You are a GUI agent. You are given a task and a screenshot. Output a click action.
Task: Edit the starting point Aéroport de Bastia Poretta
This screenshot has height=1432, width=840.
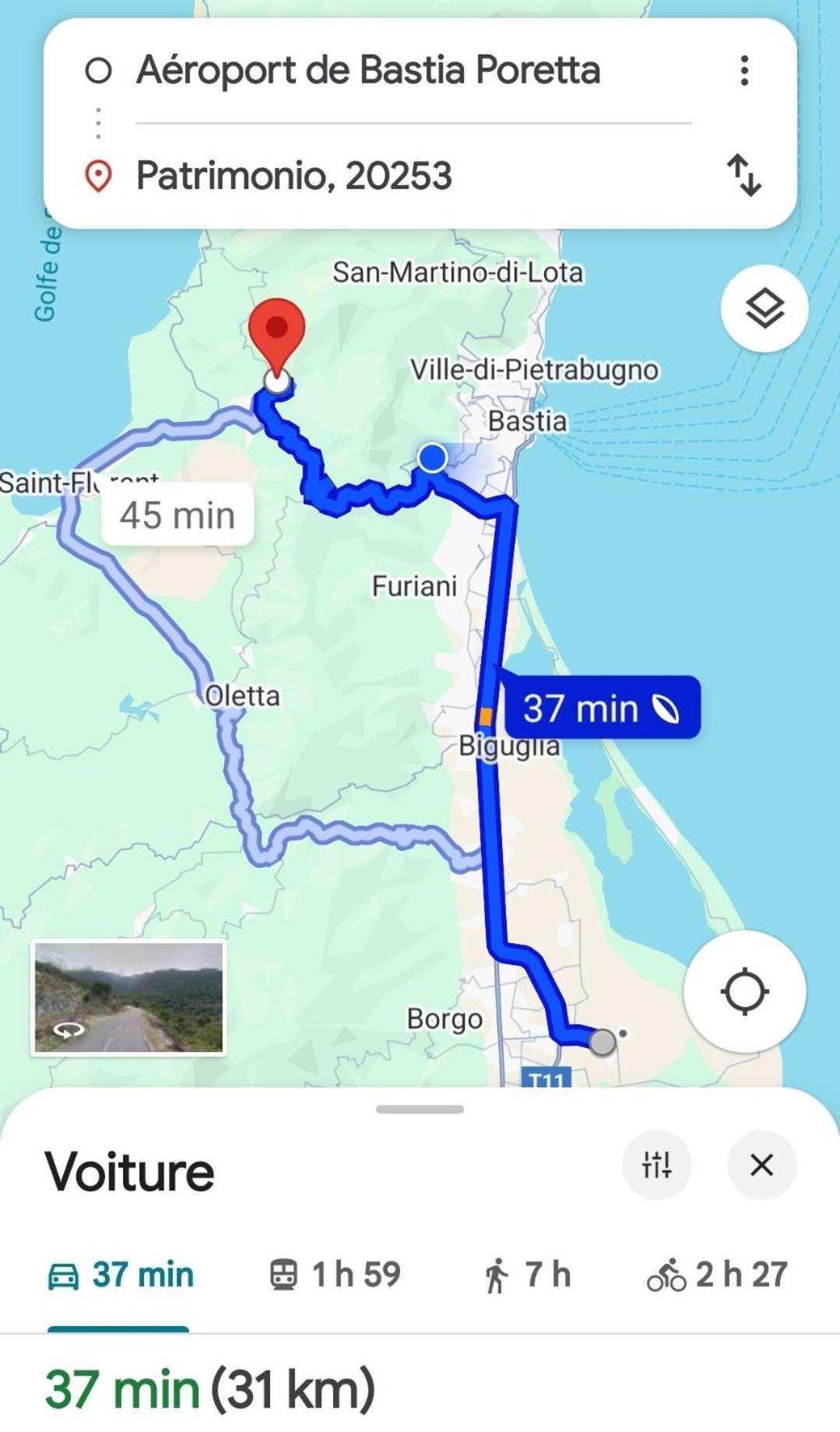point(368,71)
